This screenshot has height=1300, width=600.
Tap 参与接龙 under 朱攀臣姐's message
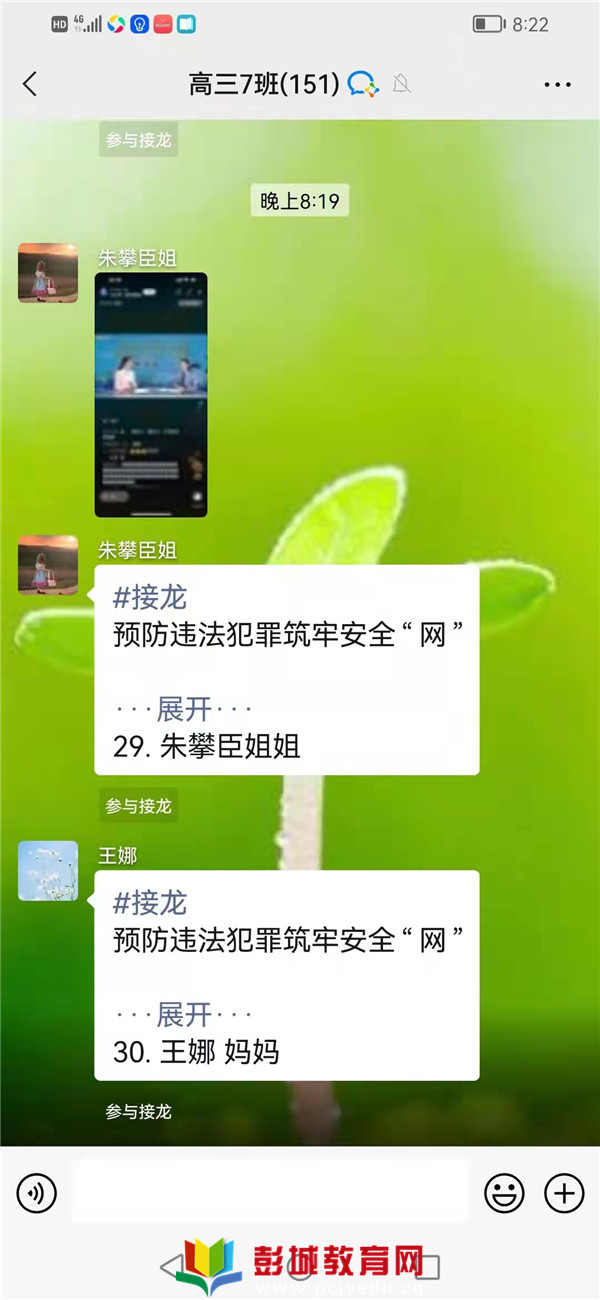tap(139, 806)
